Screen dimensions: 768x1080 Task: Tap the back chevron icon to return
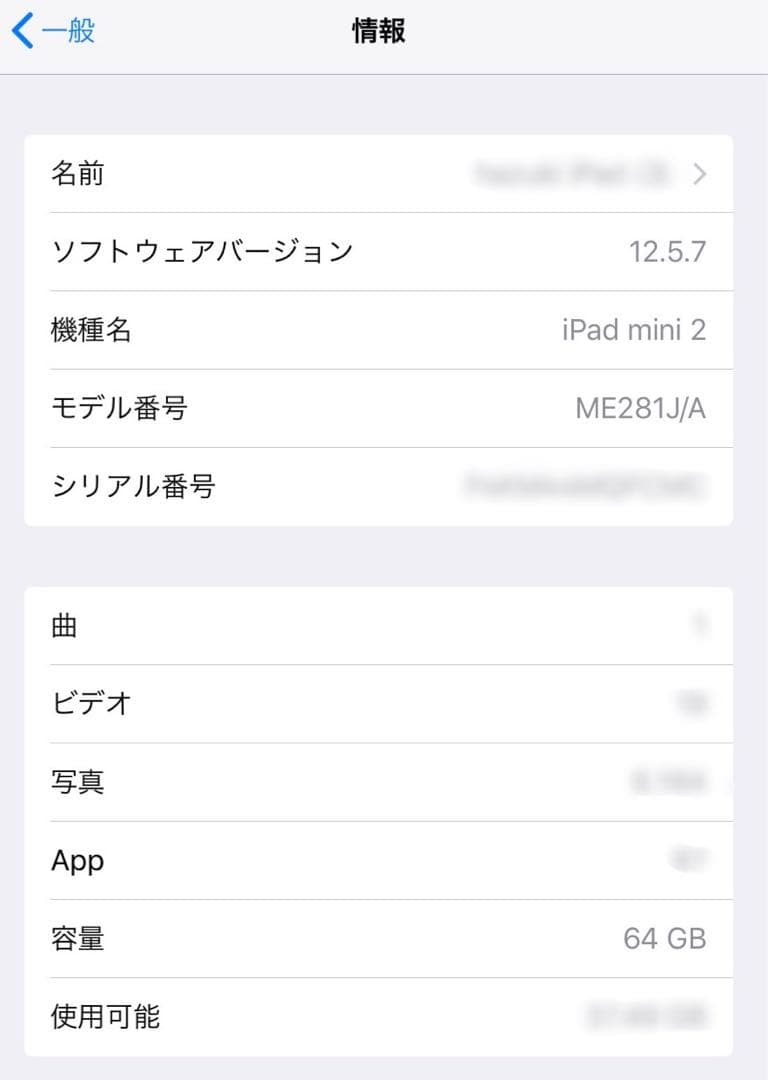(x=25, y=31)
